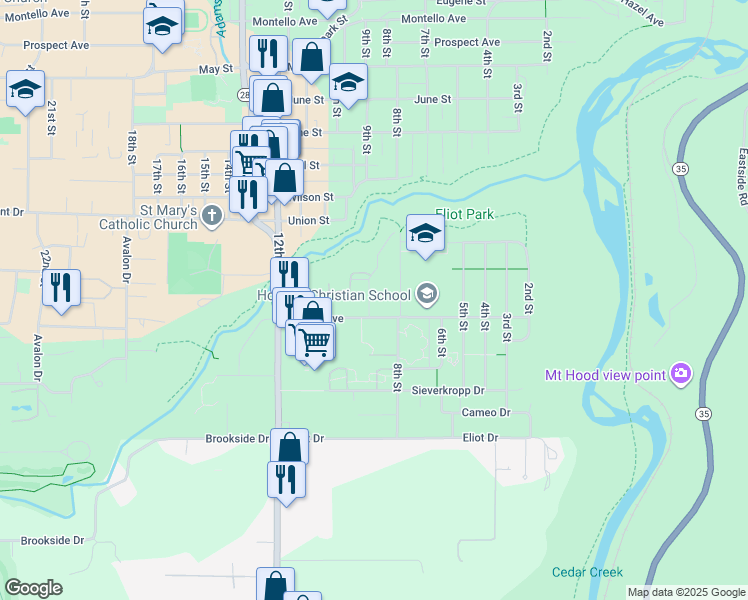Viewport: 748px width, 600px height.
Task: Open the school marker above Prospect Ave
Action: point(163,26)
